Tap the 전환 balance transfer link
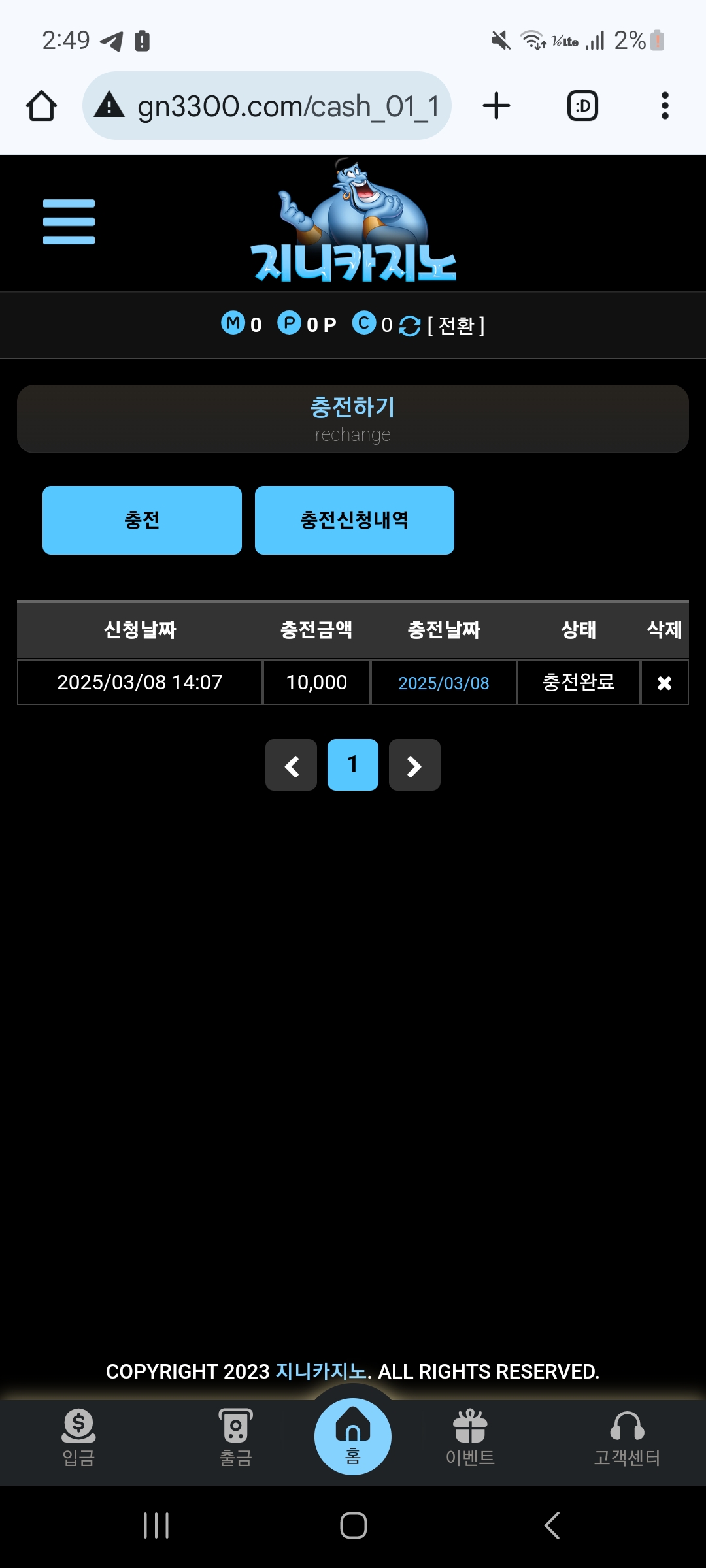Image resolution: width=706 pixels, height=1568 pixels. point(456,325)
